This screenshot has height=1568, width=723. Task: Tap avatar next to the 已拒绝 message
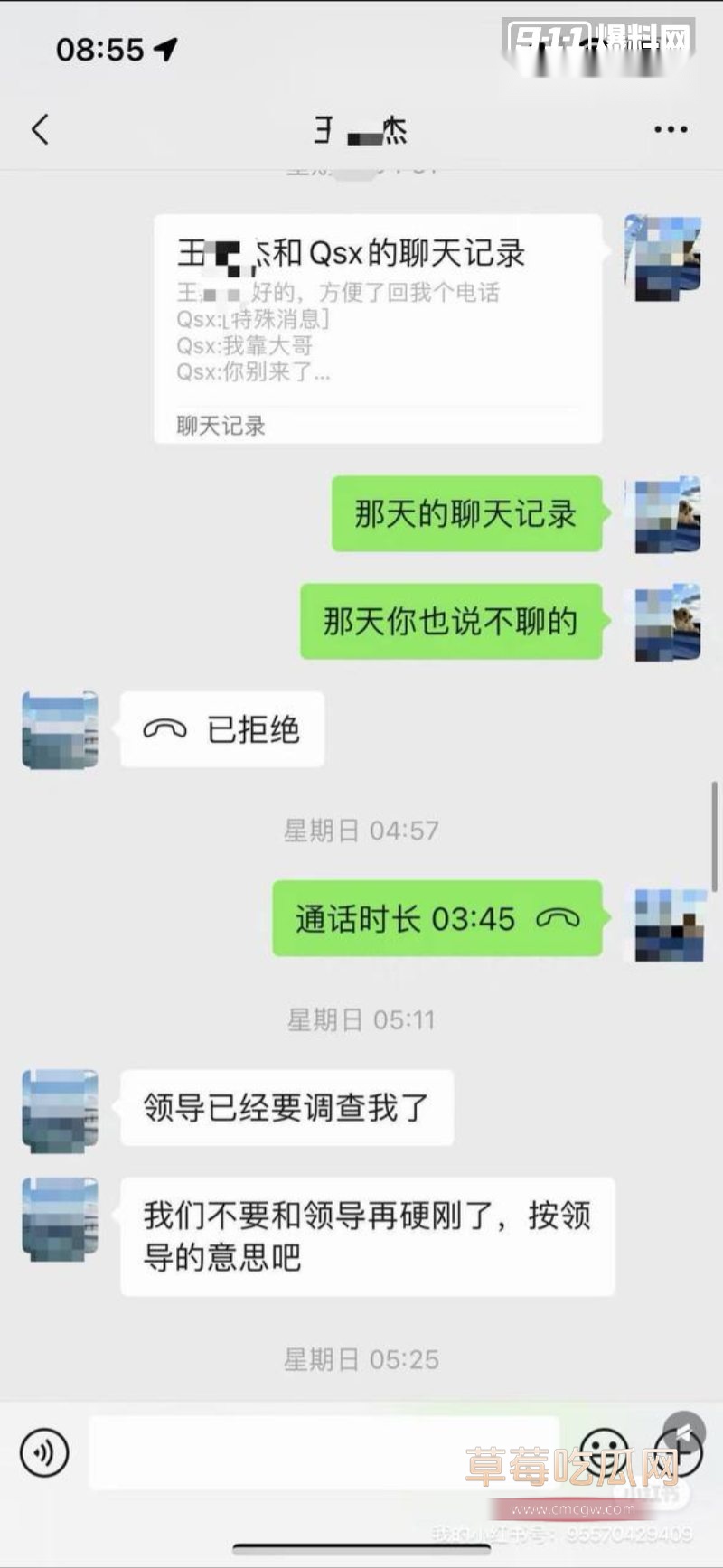[x=59, y=730]
